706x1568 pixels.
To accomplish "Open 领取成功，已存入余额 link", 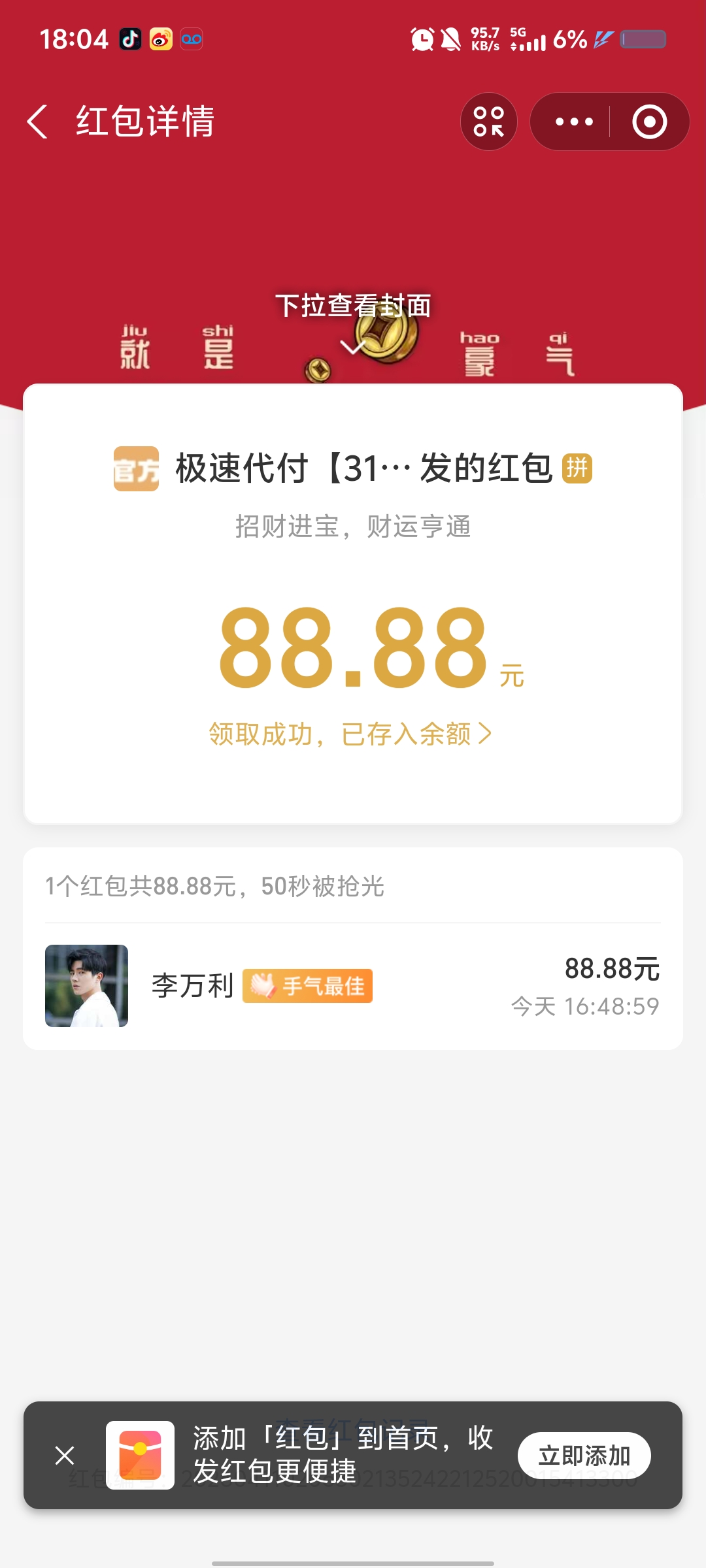I will pyautogui.click(x=350, y=734).
